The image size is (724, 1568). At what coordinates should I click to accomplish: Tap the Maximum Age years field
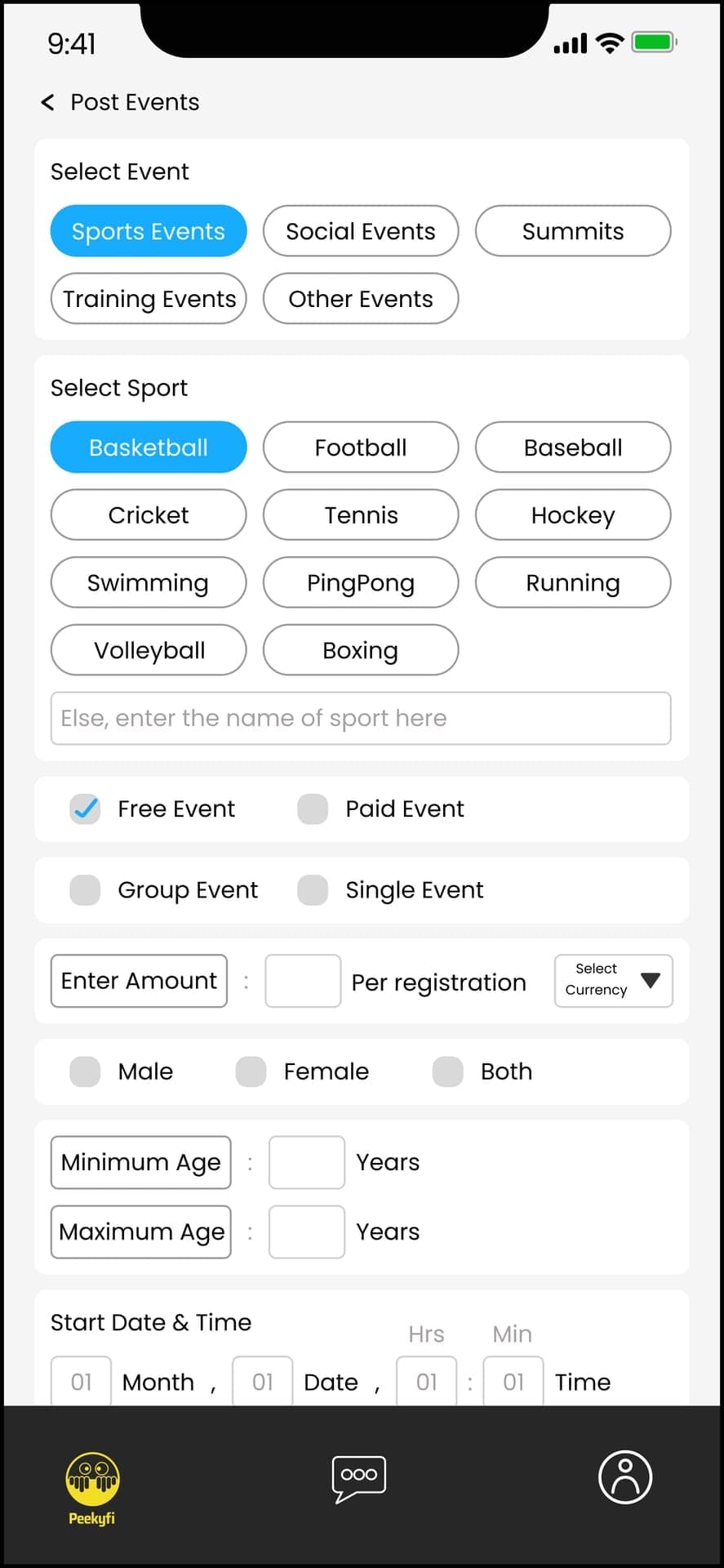pyautogui.click(x=307, y=1232)
